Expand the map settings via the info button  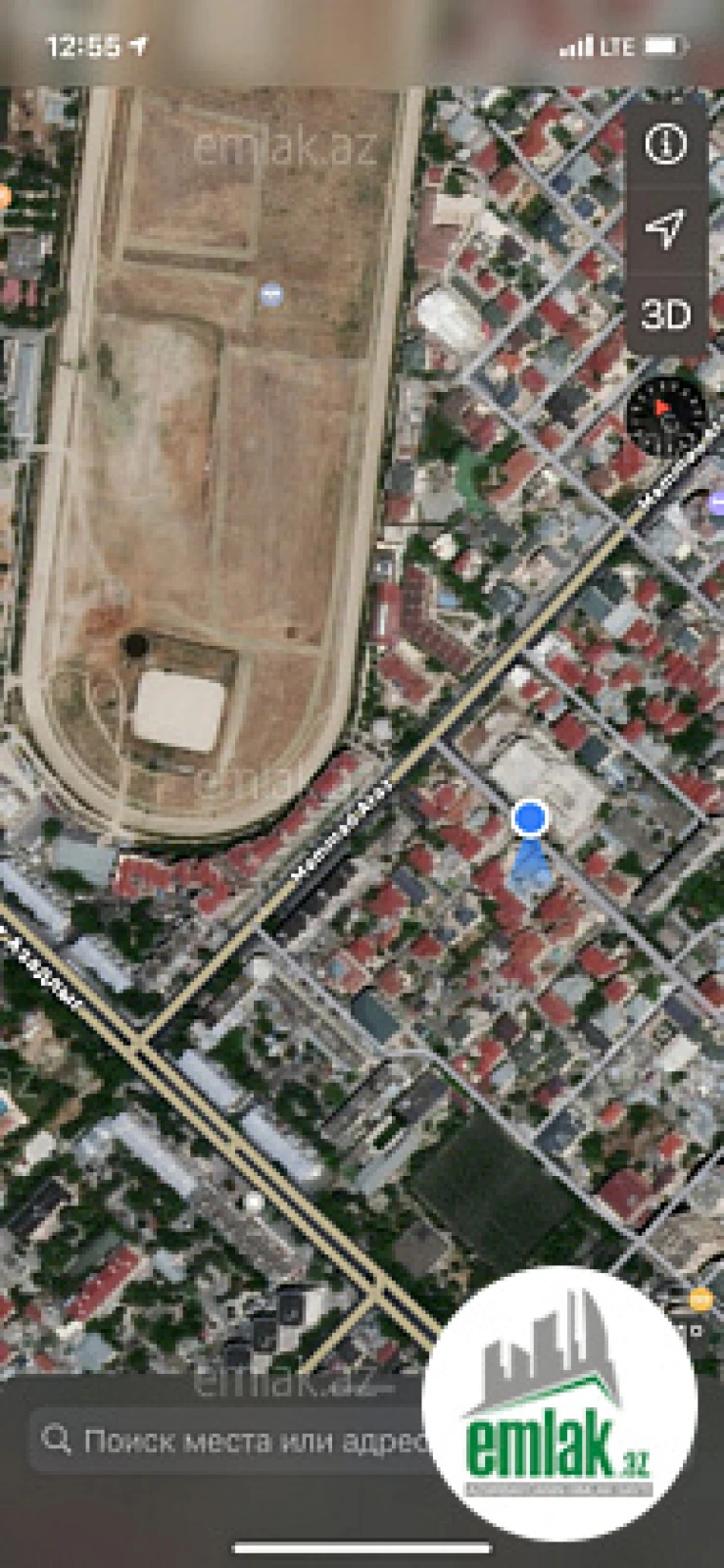coord(667,145)
